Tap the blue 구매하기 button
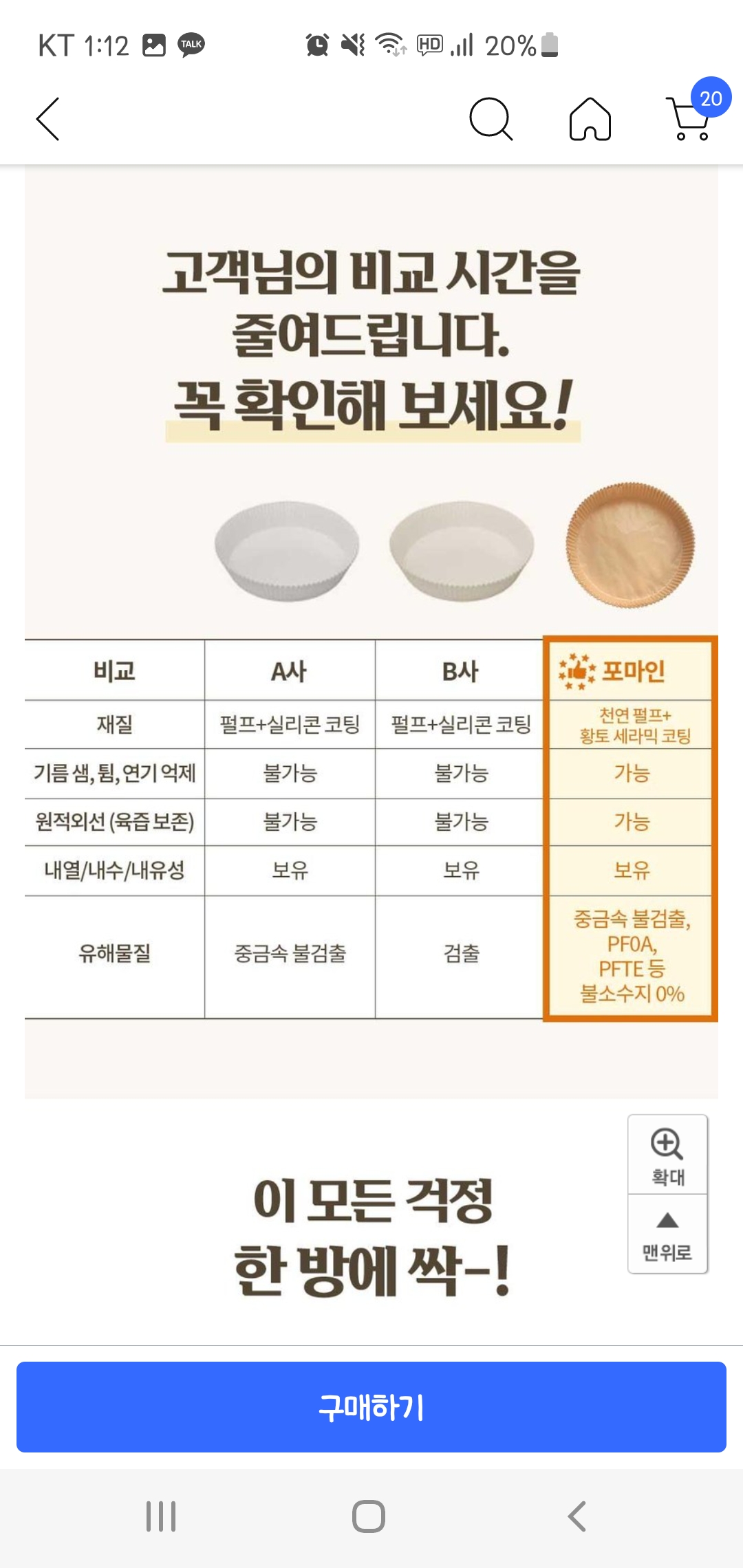The height and width of the screenshot is (1568, 743). (x=371, y=1407)
